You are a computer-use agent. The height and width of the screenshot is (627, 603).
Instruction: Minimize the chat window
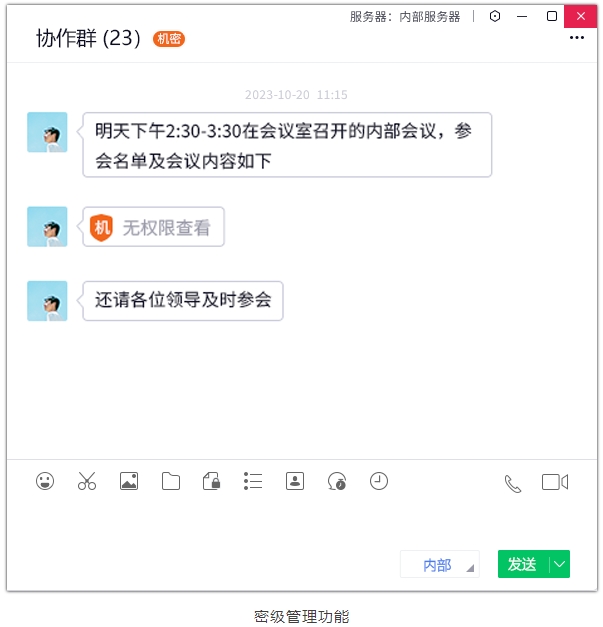click(523, 16)
